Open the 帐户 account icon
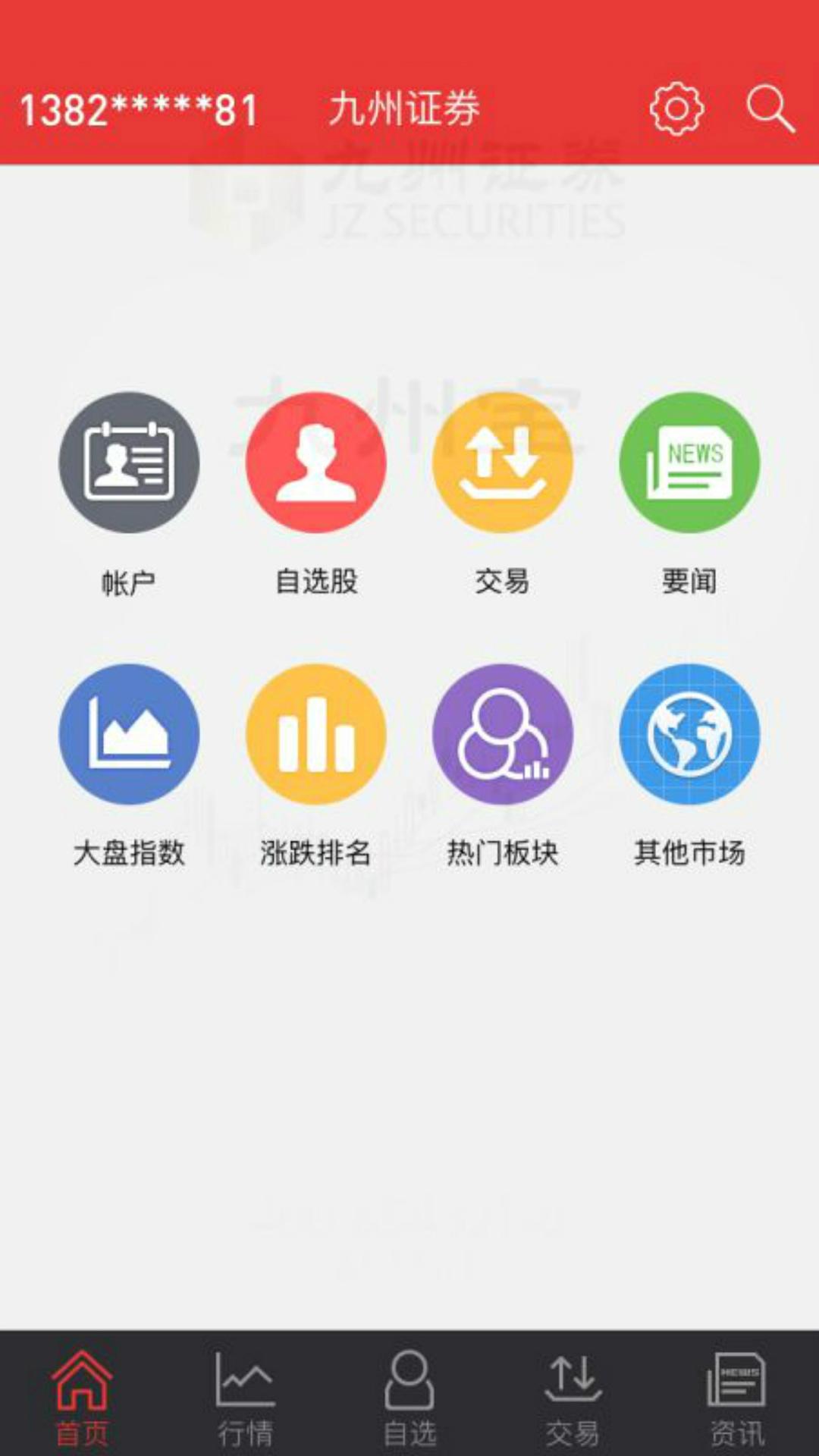 coord(129,463)
